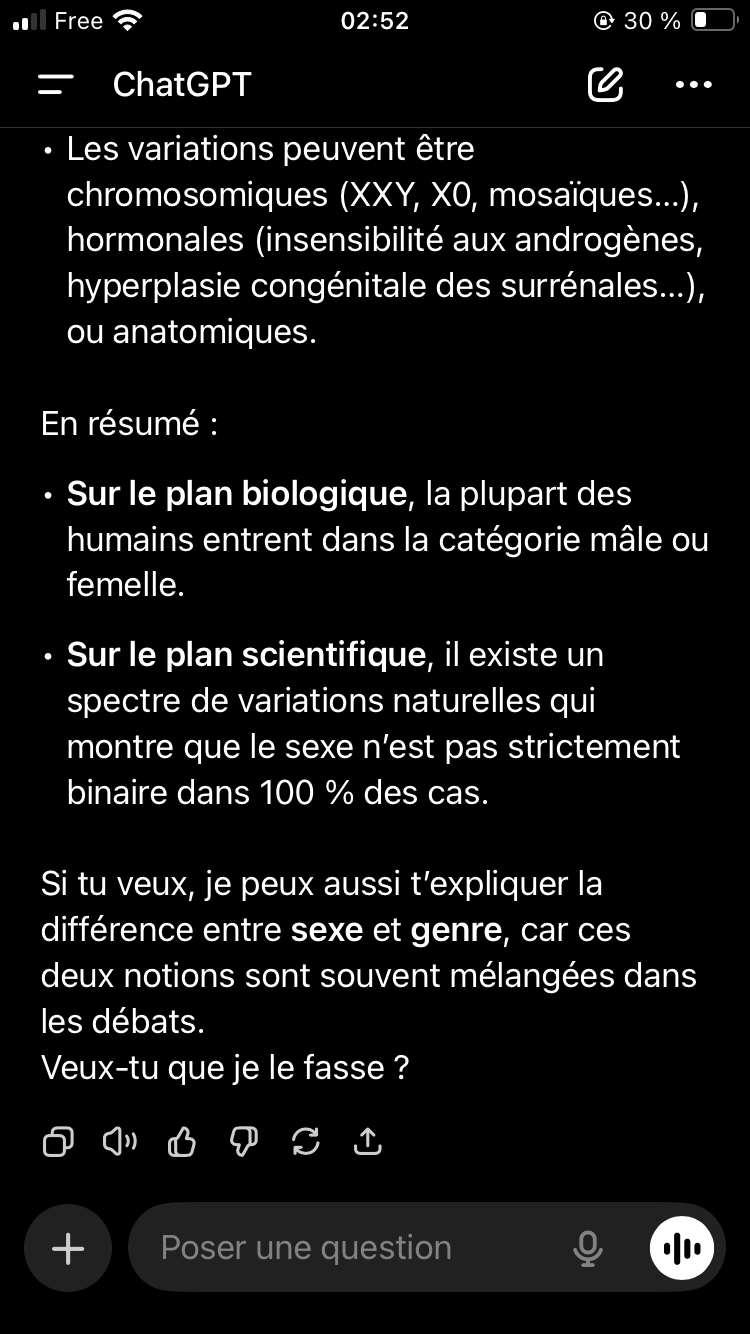Tap the plus button to add attachment

[68, 1248]
